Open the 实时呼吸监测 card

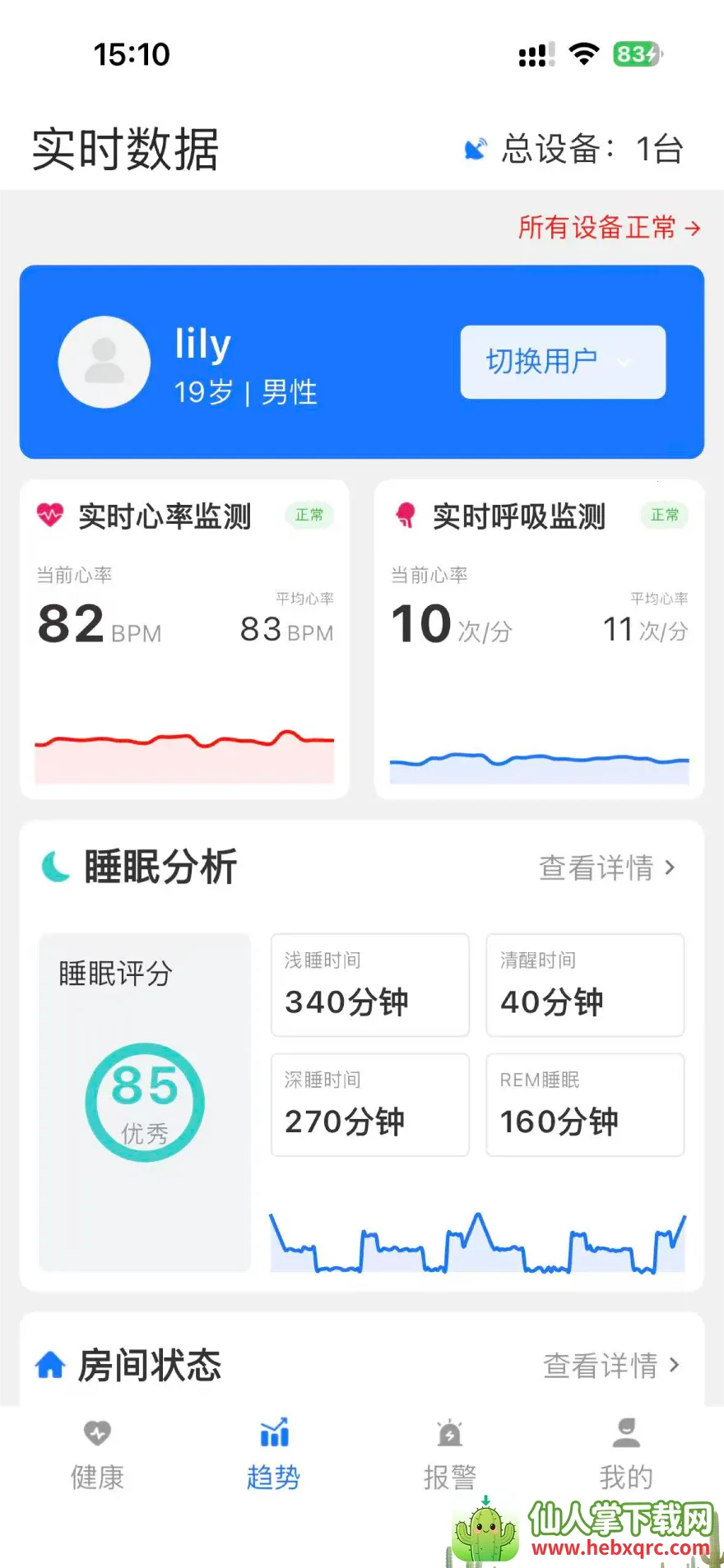click(x=539, y=638)
